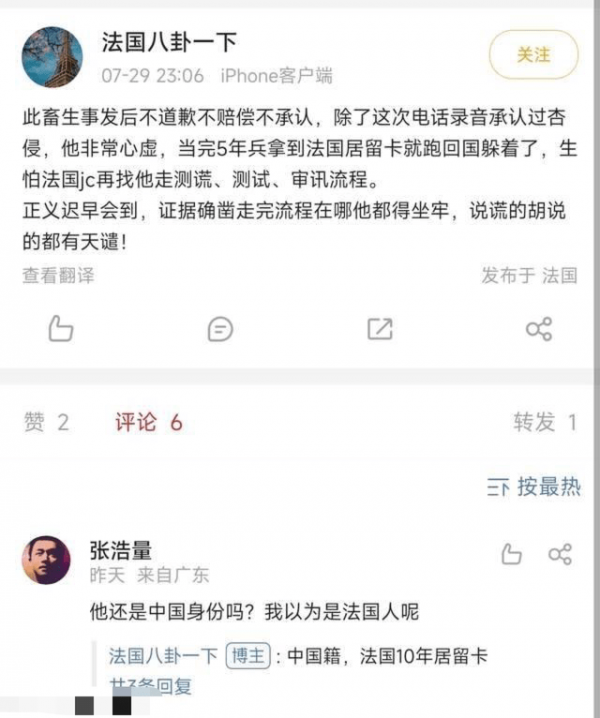Share 张浩量's comment
Viewport: 600px width, 718px height.
tap(560, 554)
